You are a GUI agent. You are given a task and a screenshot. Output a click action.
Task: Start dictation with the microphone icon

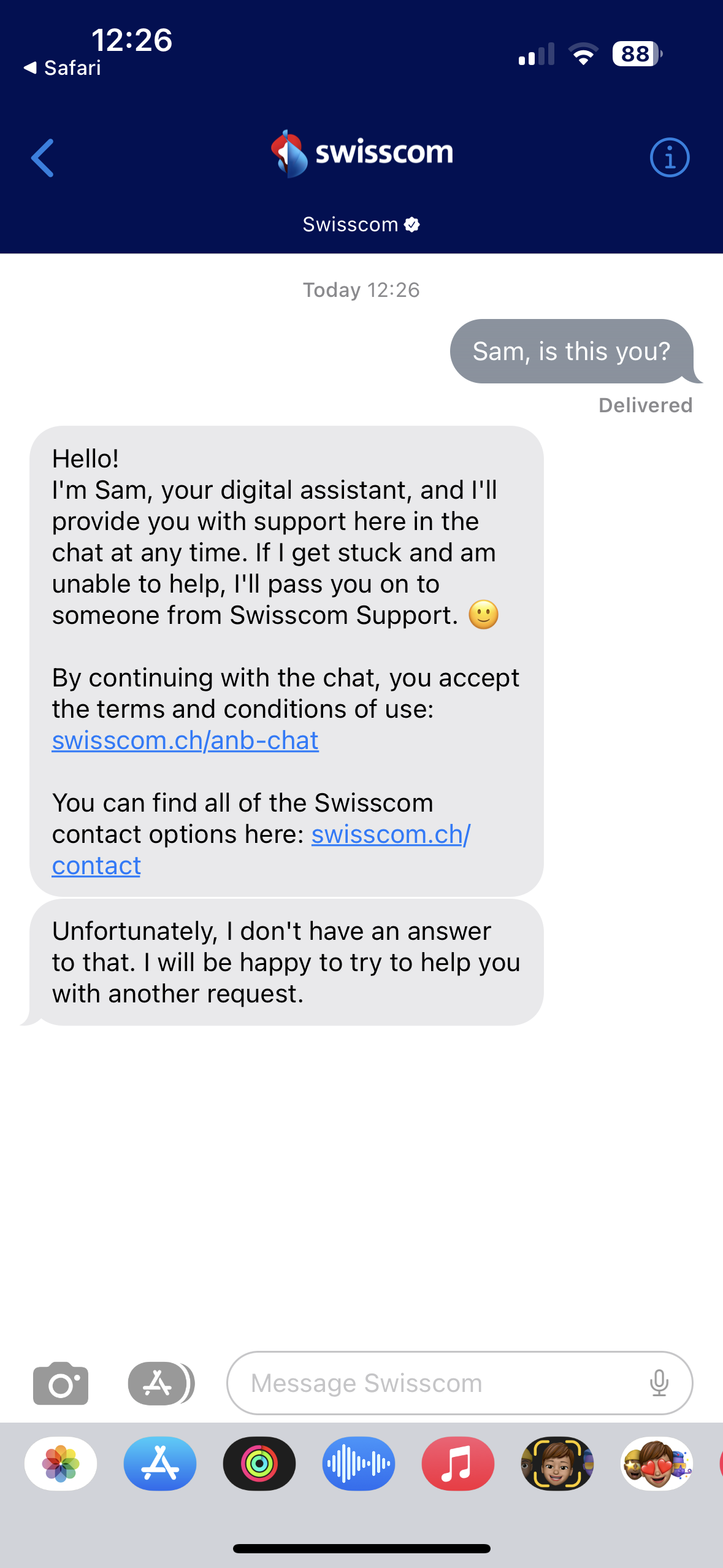(x=659, y=1383)
